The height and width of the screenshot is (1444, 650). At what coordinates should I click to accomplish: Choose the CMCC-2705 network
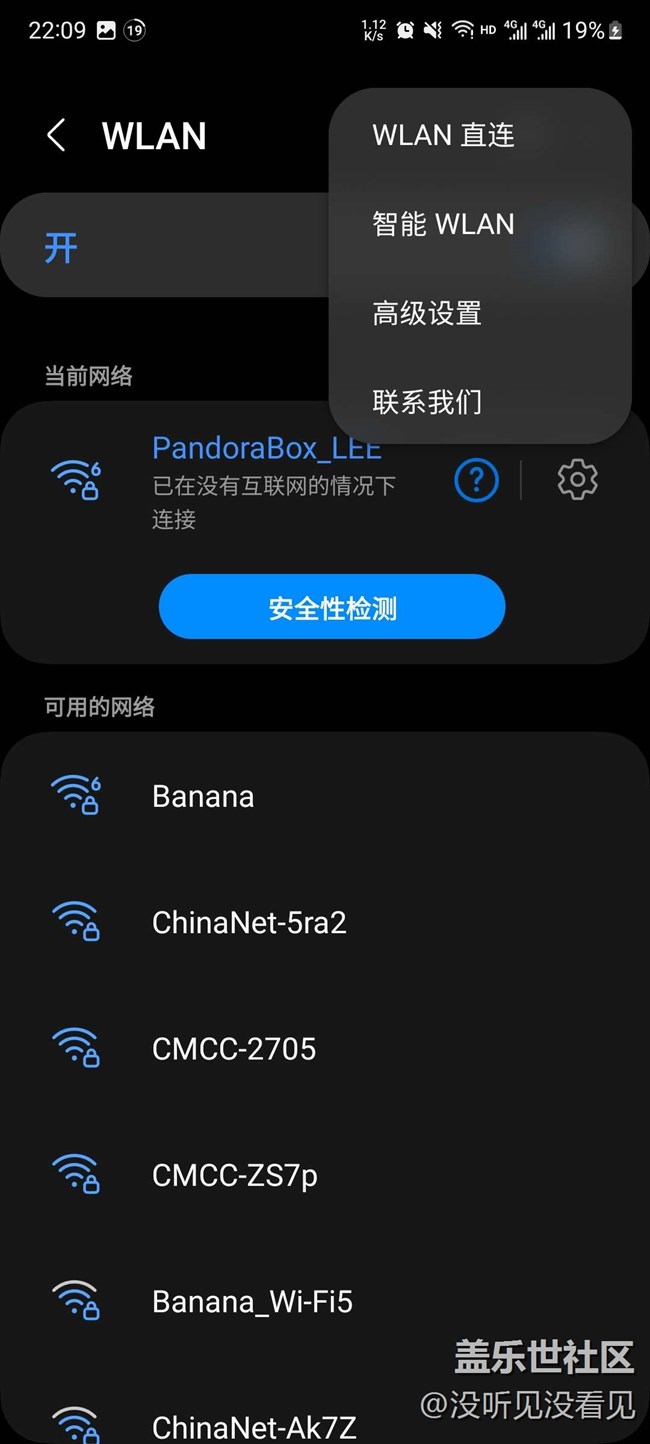(x=325, y=1048)
